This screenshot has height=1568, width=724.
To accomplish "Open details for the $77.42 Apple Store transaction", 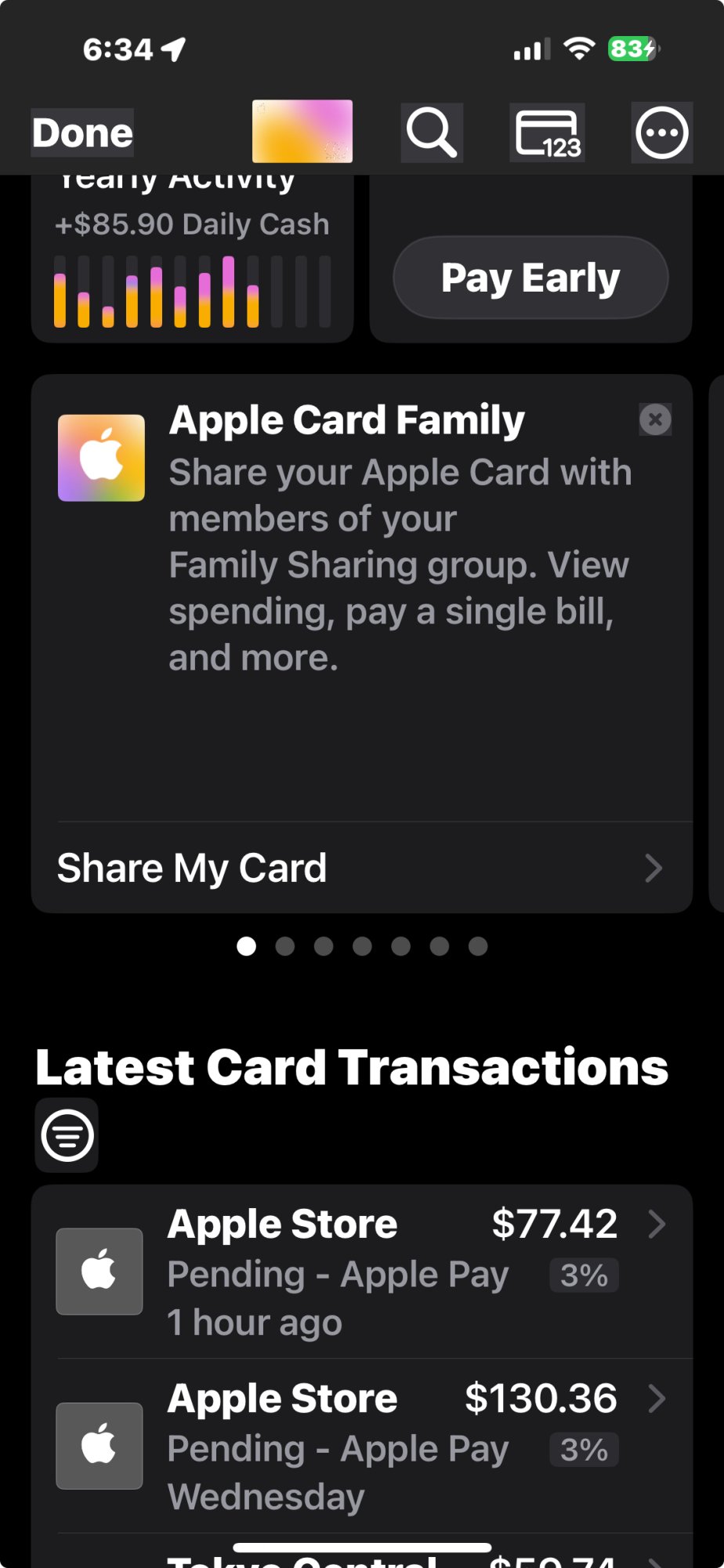I will coord(657,1225).
